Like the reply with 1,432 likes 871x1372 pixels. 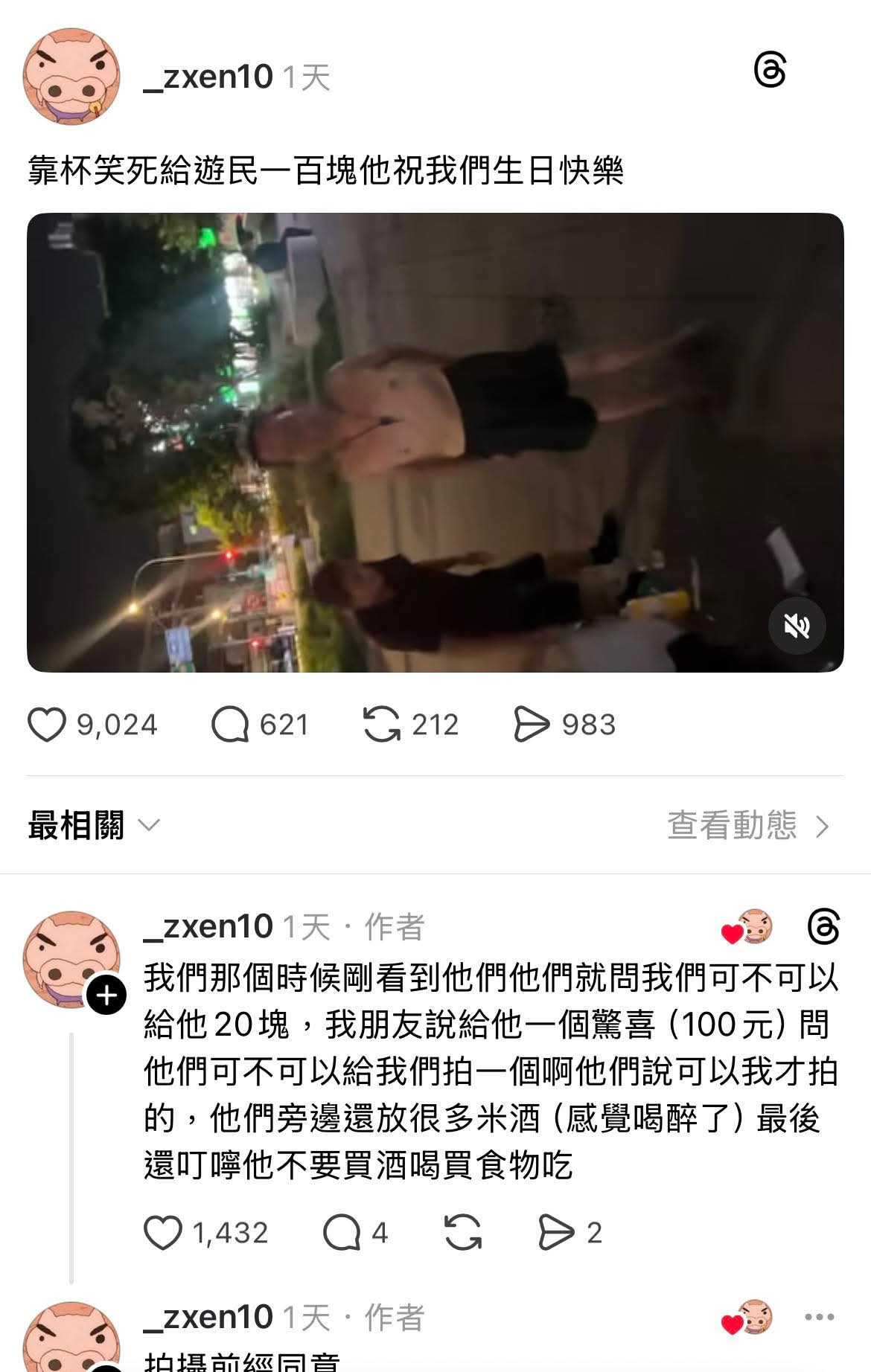pos(162,1233)
